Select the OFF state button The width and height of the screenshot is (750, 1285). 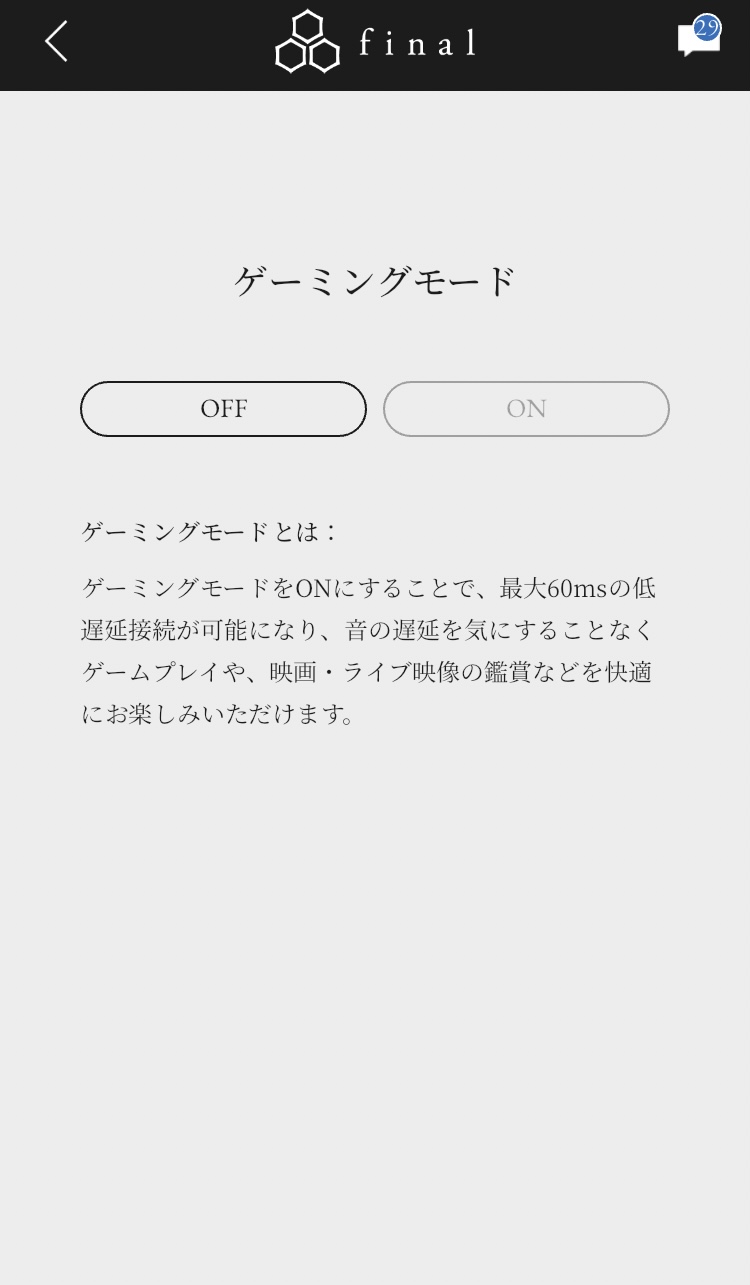[223, 408]
